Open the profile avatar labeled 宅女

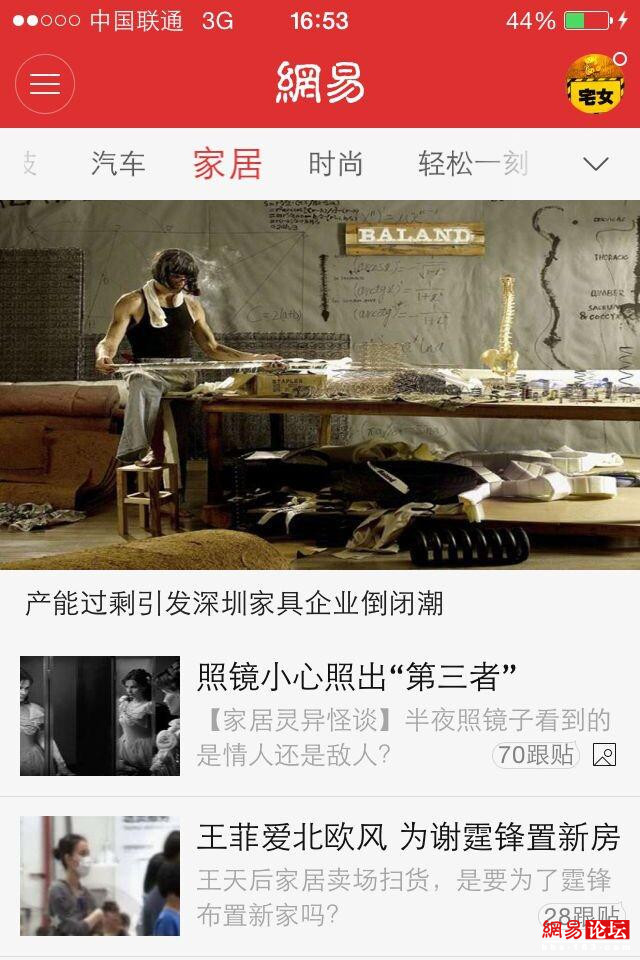click(596, 84)
